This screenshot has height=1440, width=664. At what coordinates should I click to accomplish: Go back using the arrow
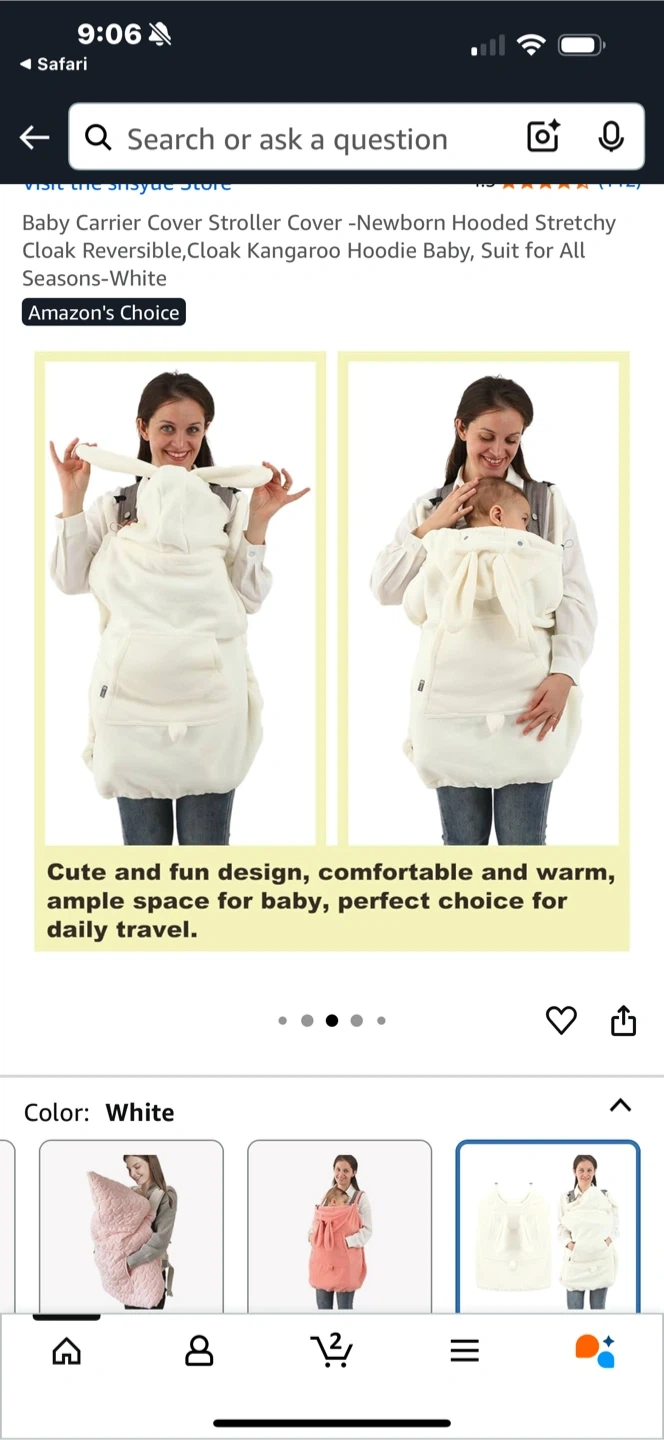pos(35,138)
